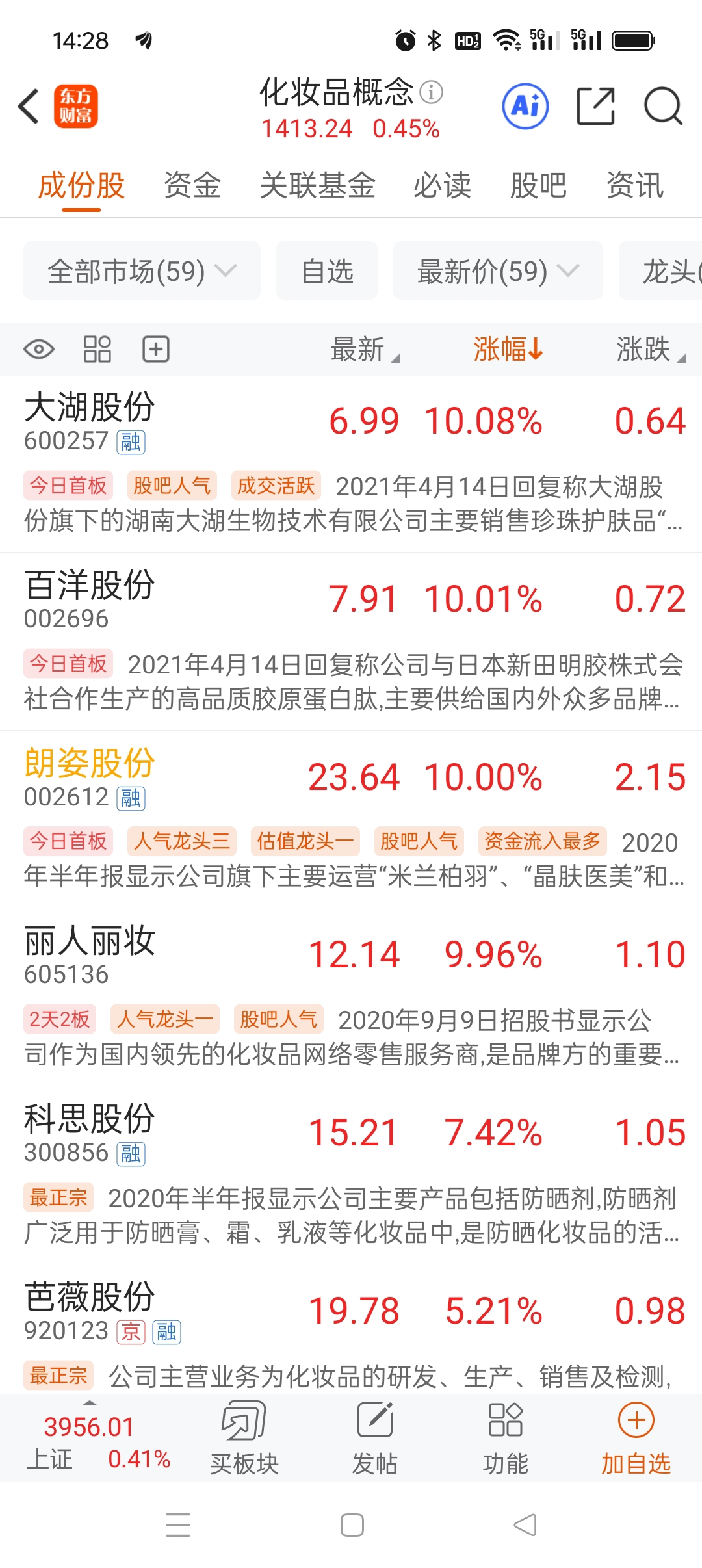Toggle the eye visibility icon
The width and height of the screenshot is (702, 1568).
click(x=39, y=349)
